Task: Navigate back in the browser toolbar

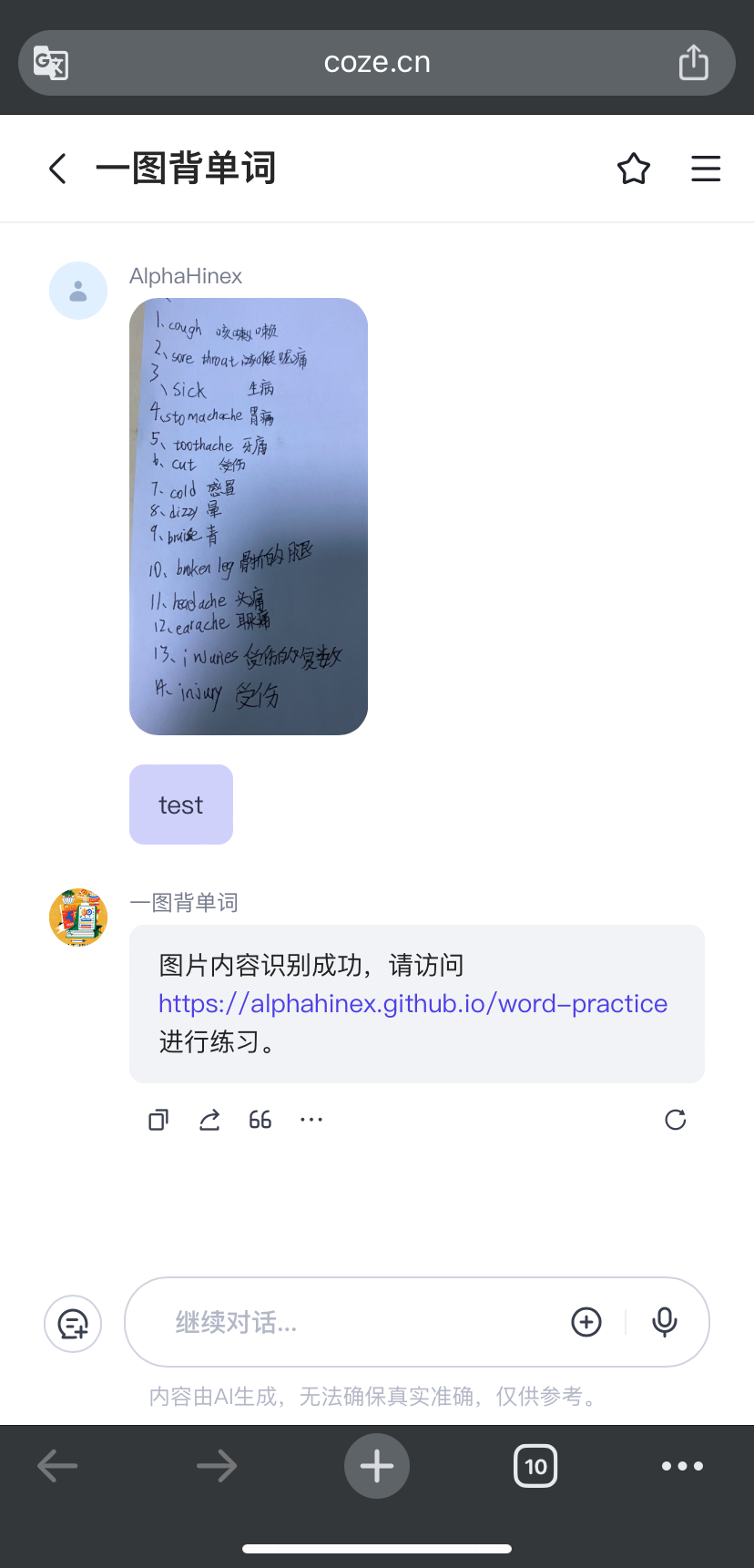Action: point(57,1466)
